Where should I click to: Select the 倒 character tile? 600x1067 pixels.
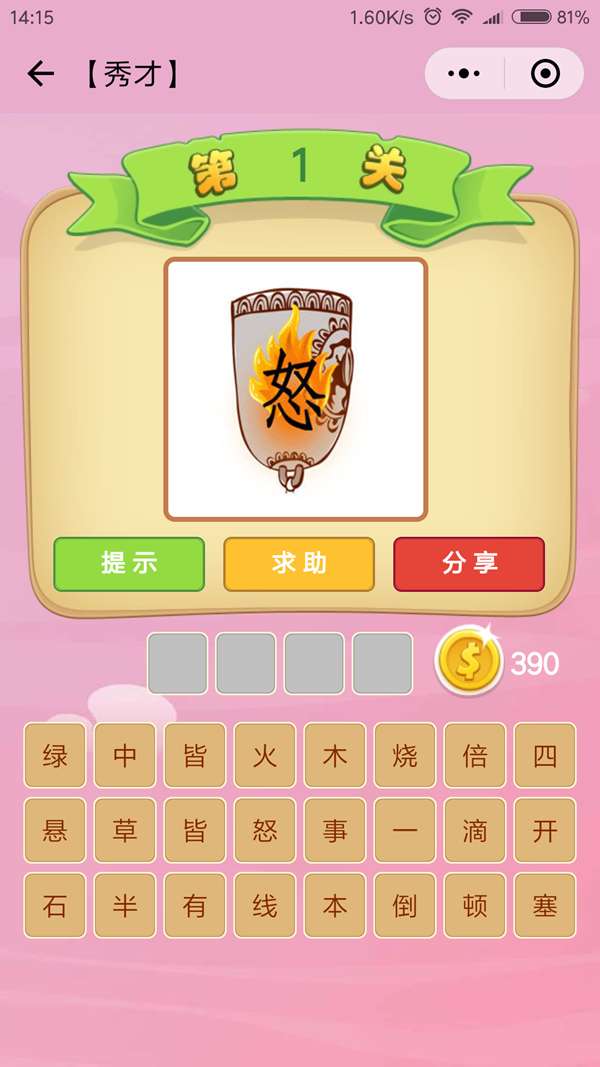[405, 905]
